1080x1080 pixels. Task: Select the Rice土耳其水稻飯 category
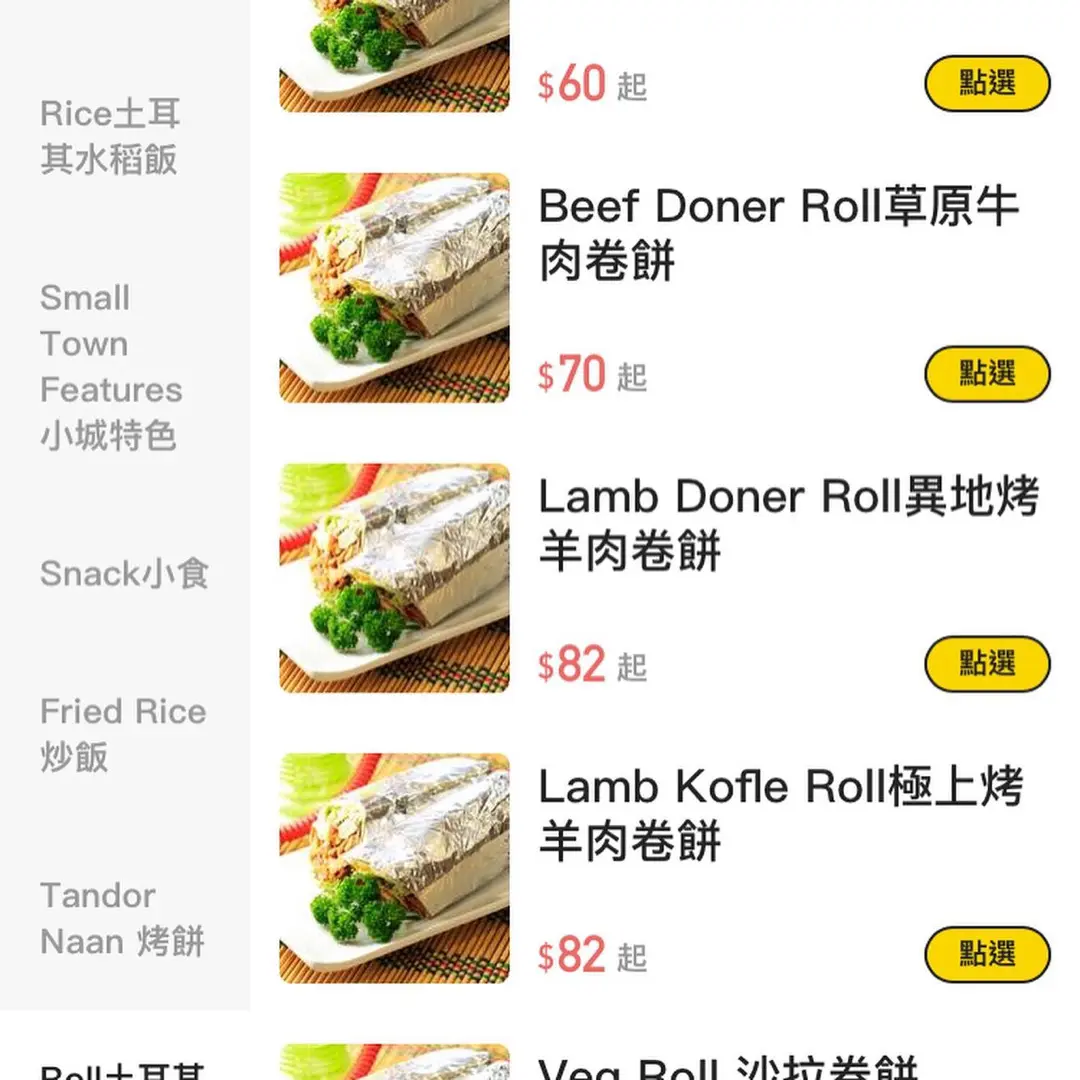coord(110,136)
